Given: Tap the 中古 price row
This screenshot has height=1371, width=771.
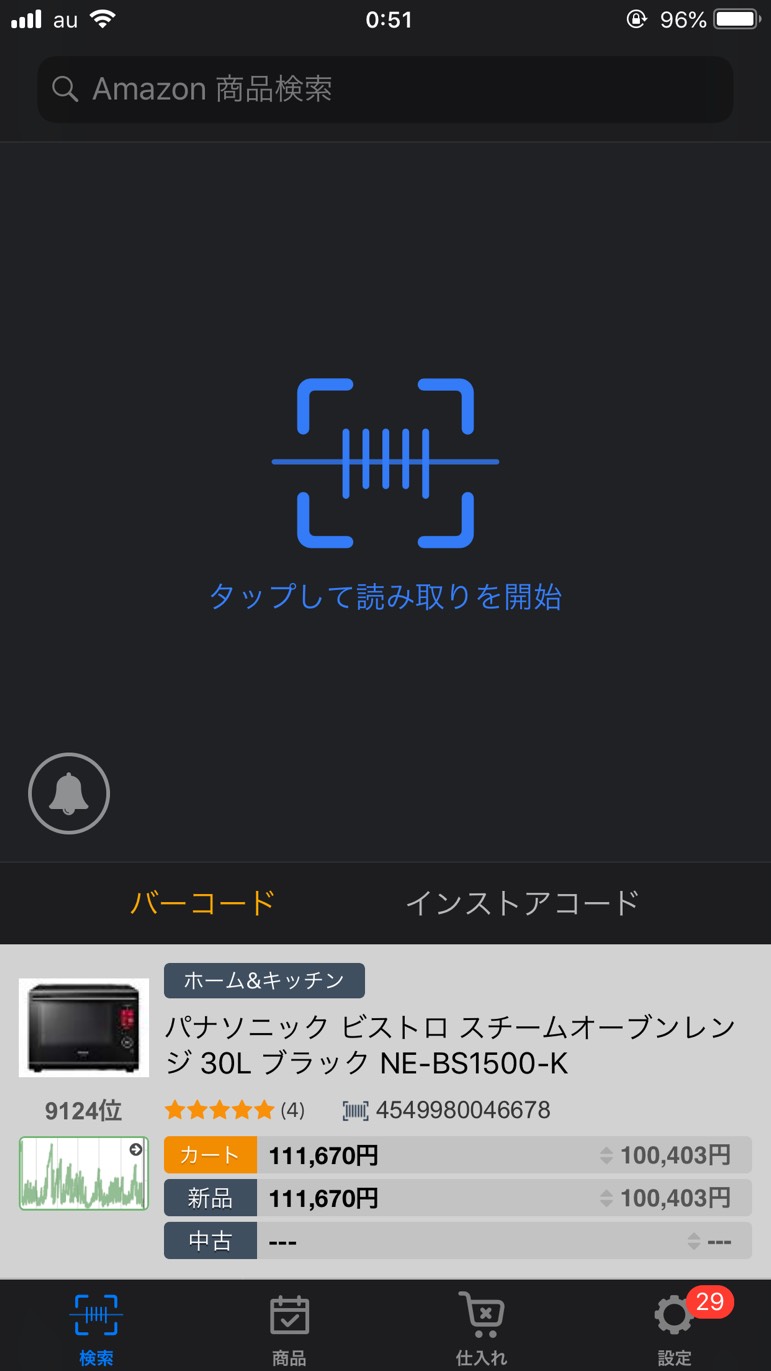Looking at the screenshot, I should 457,1240.
